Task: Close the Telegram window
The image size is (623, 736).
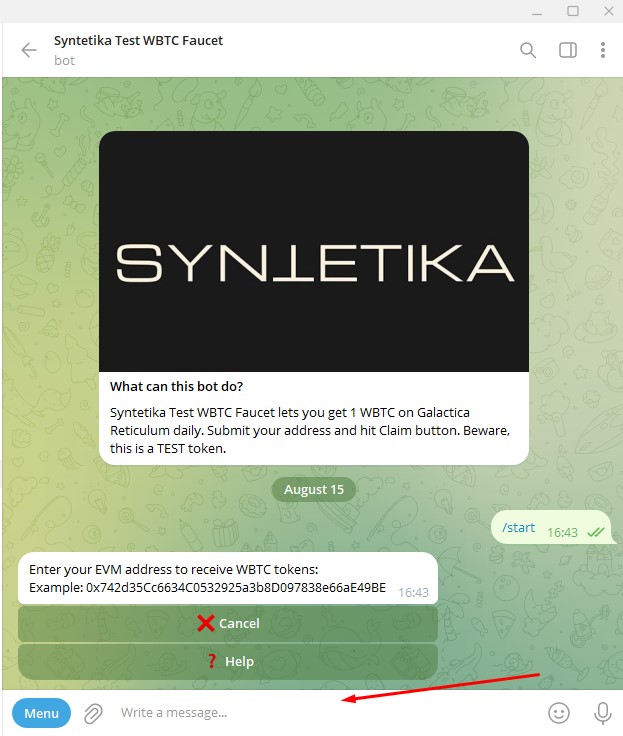Action: click(604, 11)
